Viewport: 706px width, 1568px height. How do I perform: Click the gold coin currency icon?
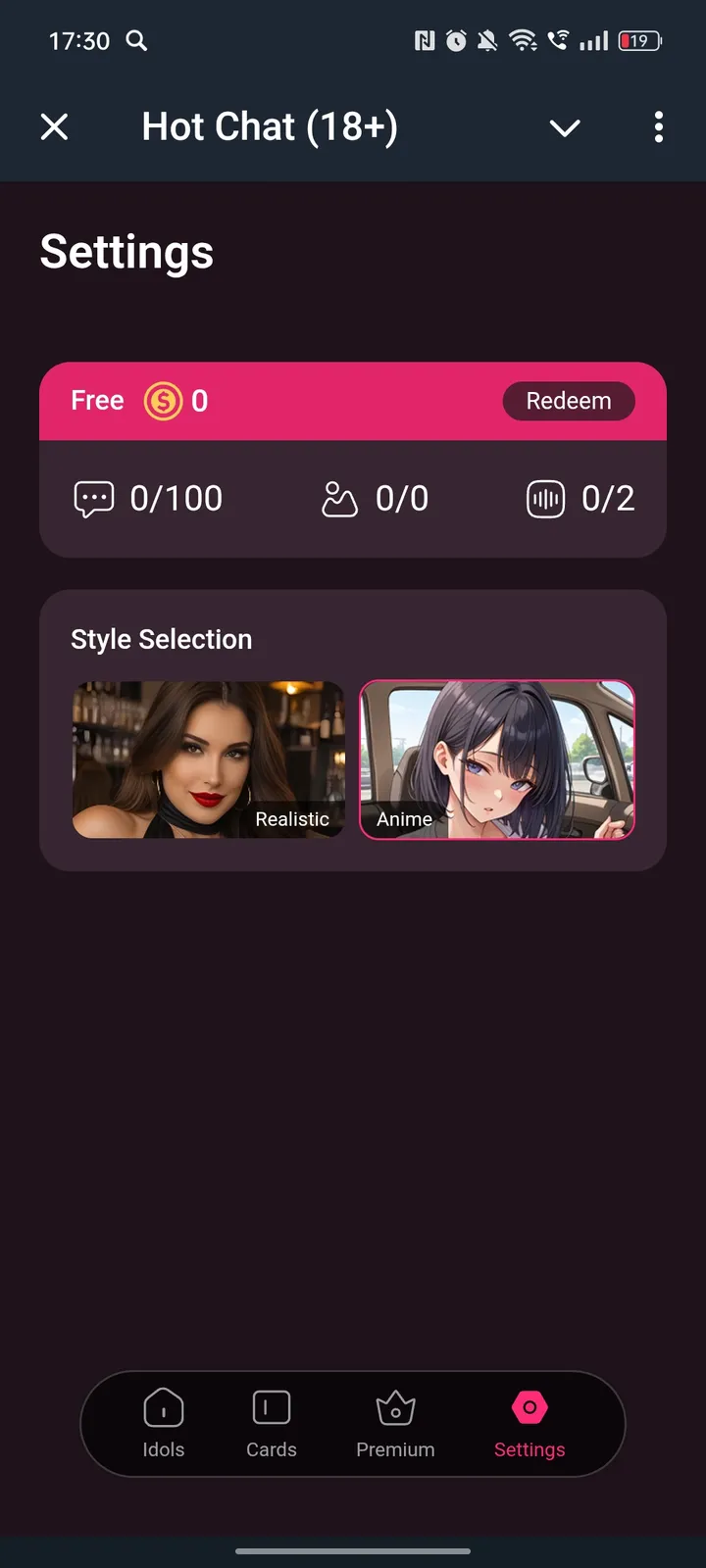164,401
